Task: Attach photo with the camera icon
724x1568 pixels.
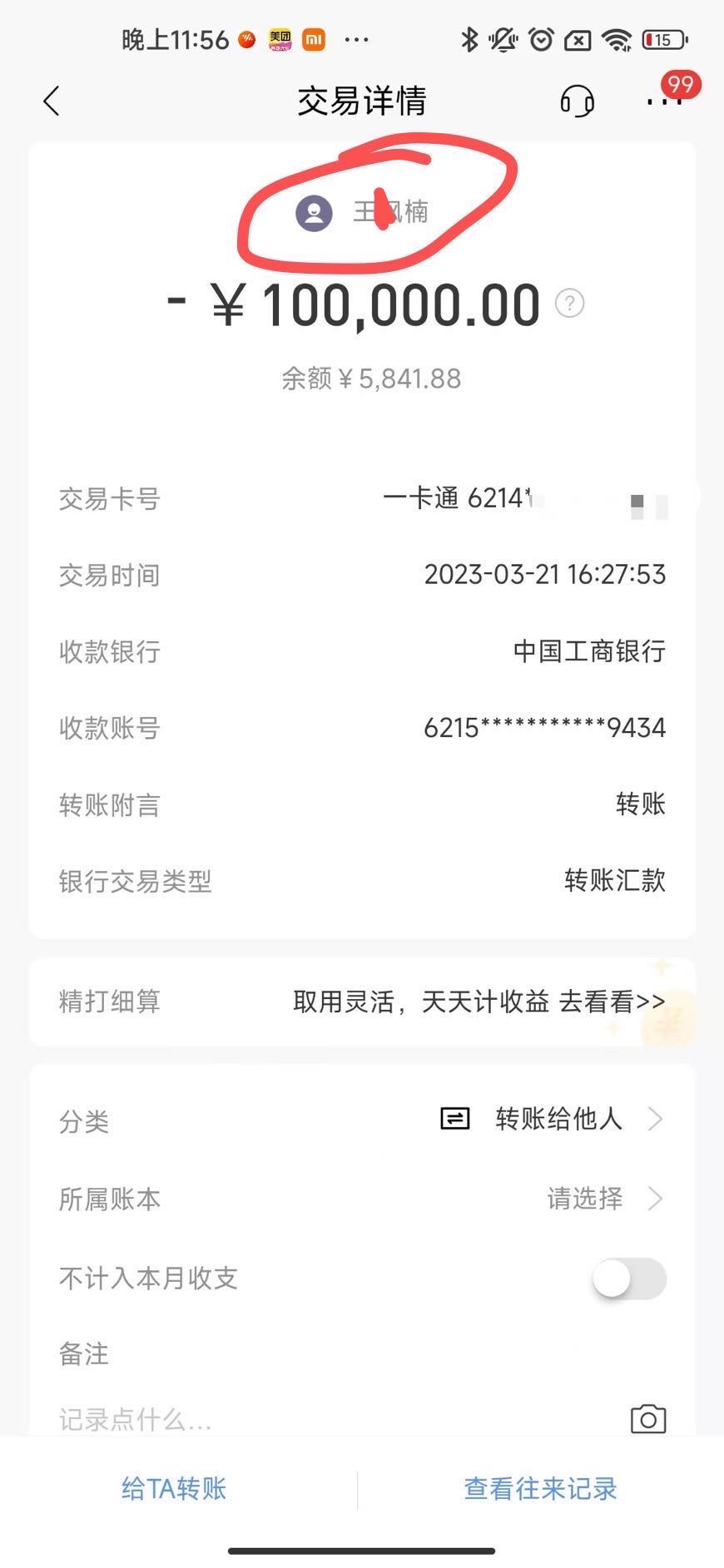Action: pyautogui.click(x=648, y=1418)
